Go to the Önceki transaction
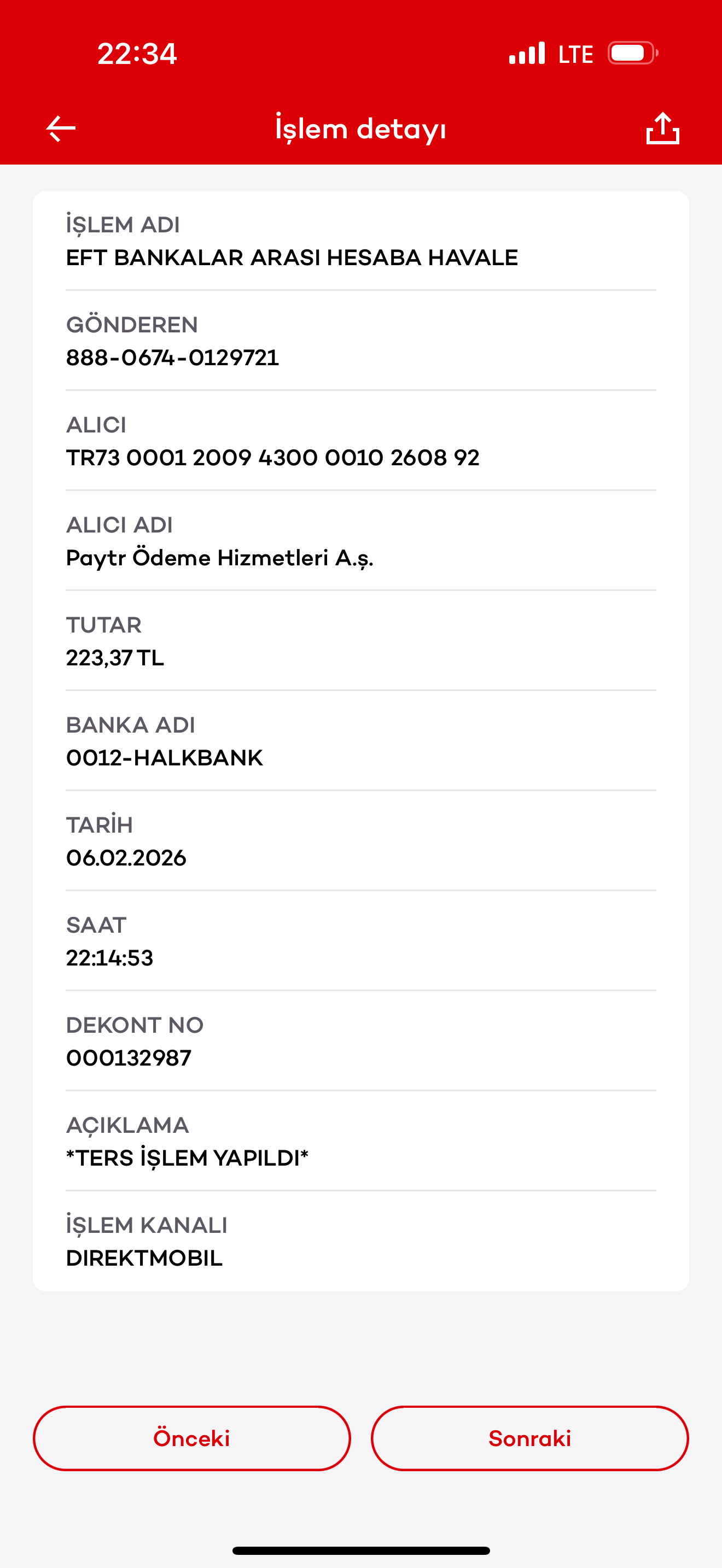 tap(192, 1438)
